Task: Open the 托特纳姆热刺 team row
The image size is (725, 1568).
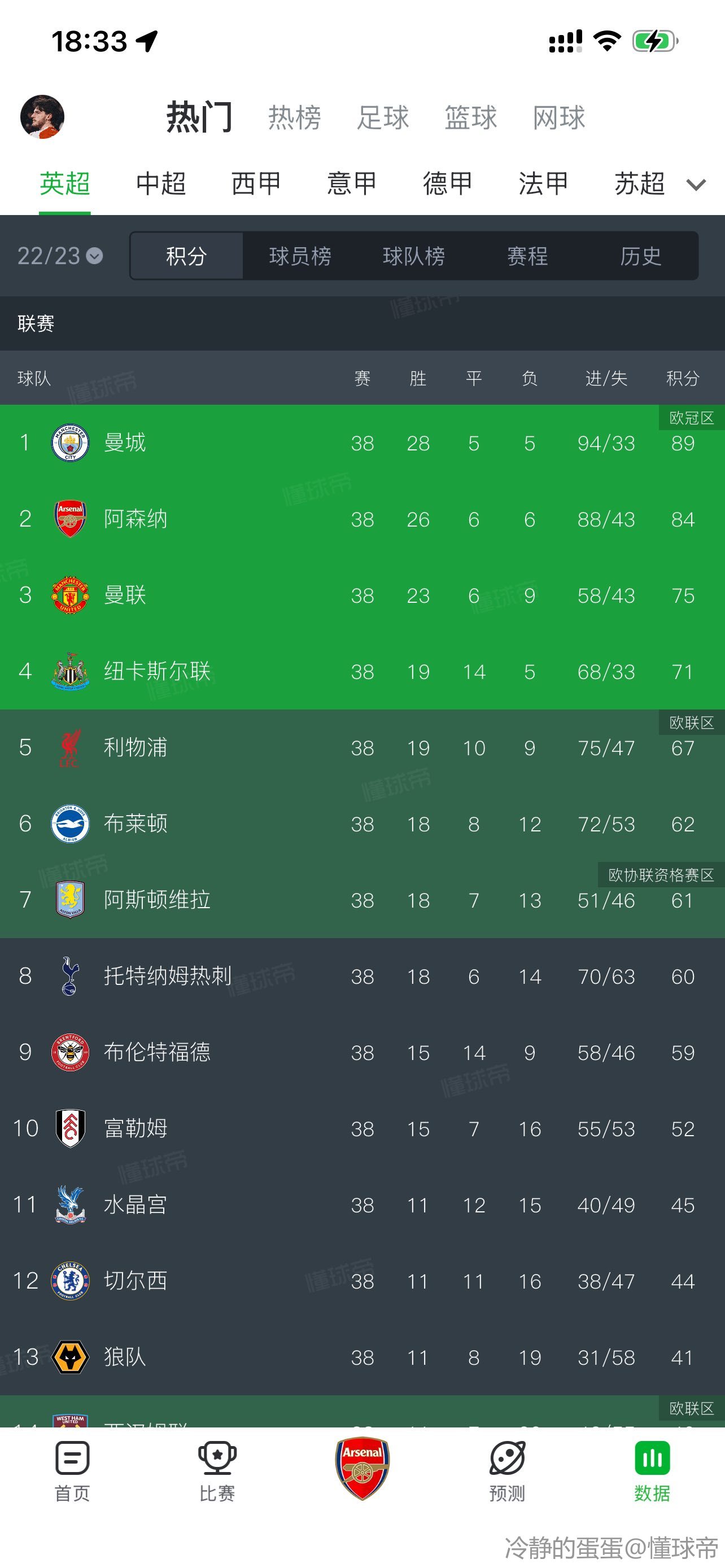Action: click(362, 976)
